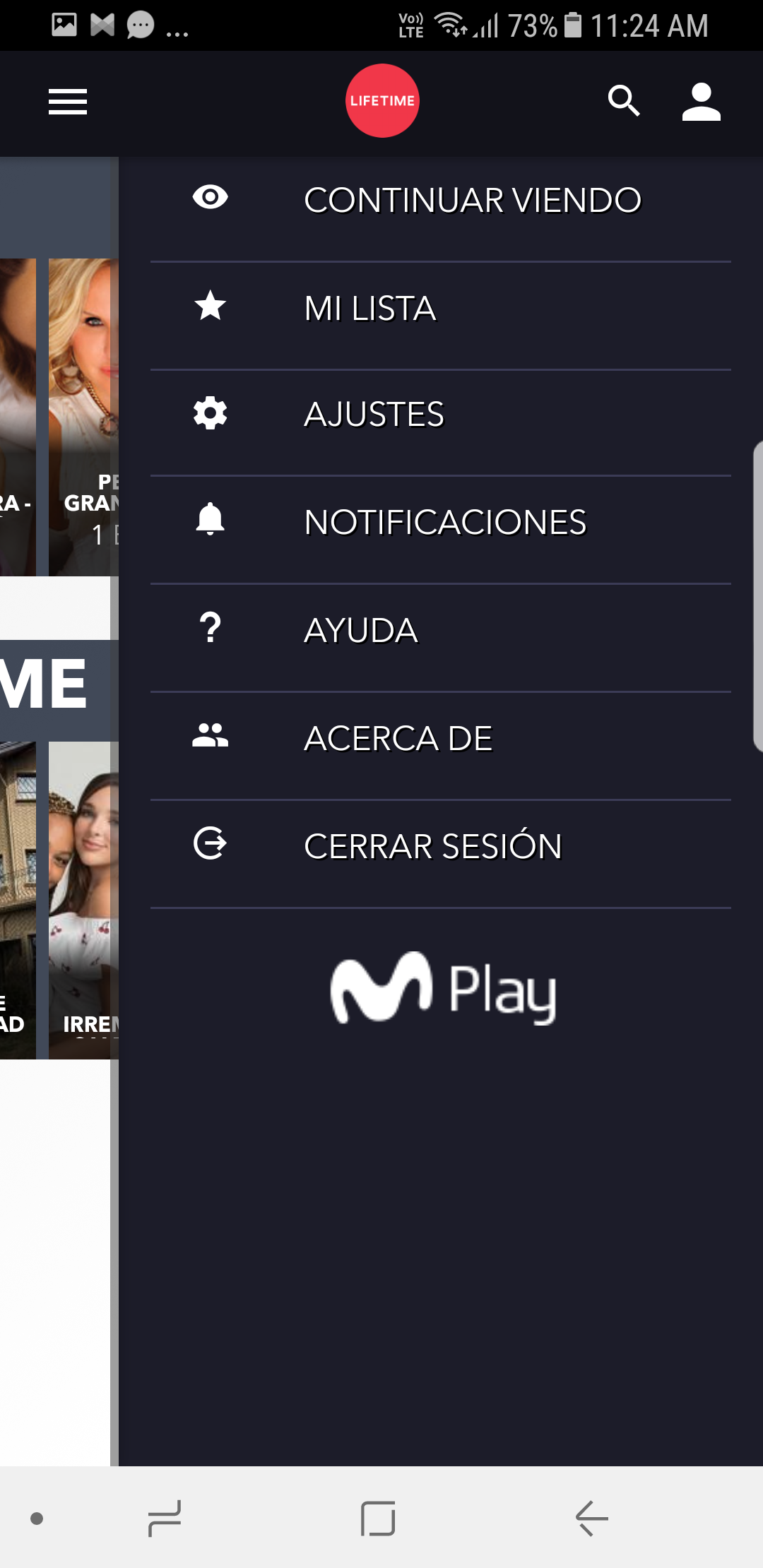This screenshot has height=1568, width=763.
Task: Open search from the top bar
Action: 624,102
